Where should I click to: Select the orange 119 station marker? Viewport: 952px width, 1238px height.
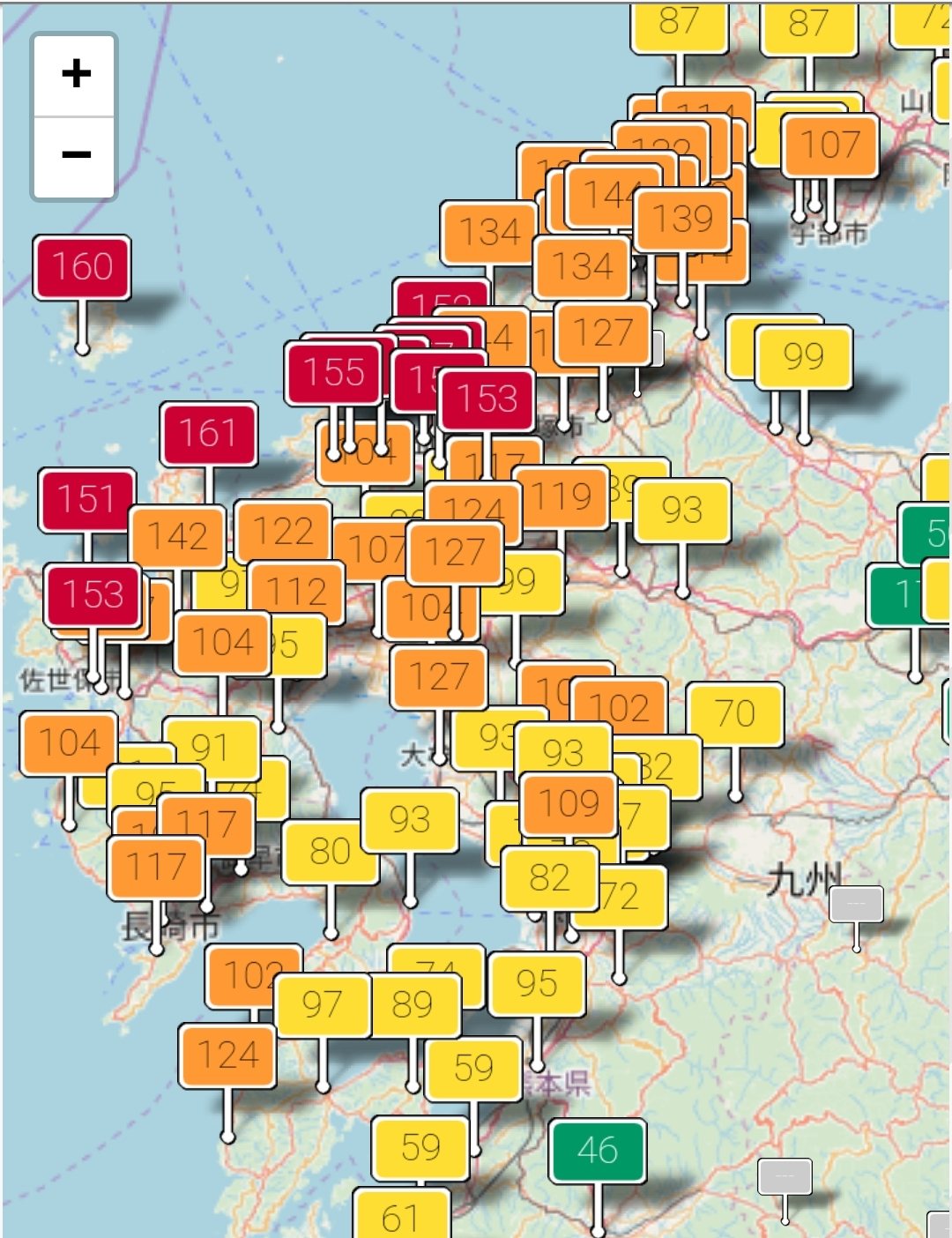point(562,497)
